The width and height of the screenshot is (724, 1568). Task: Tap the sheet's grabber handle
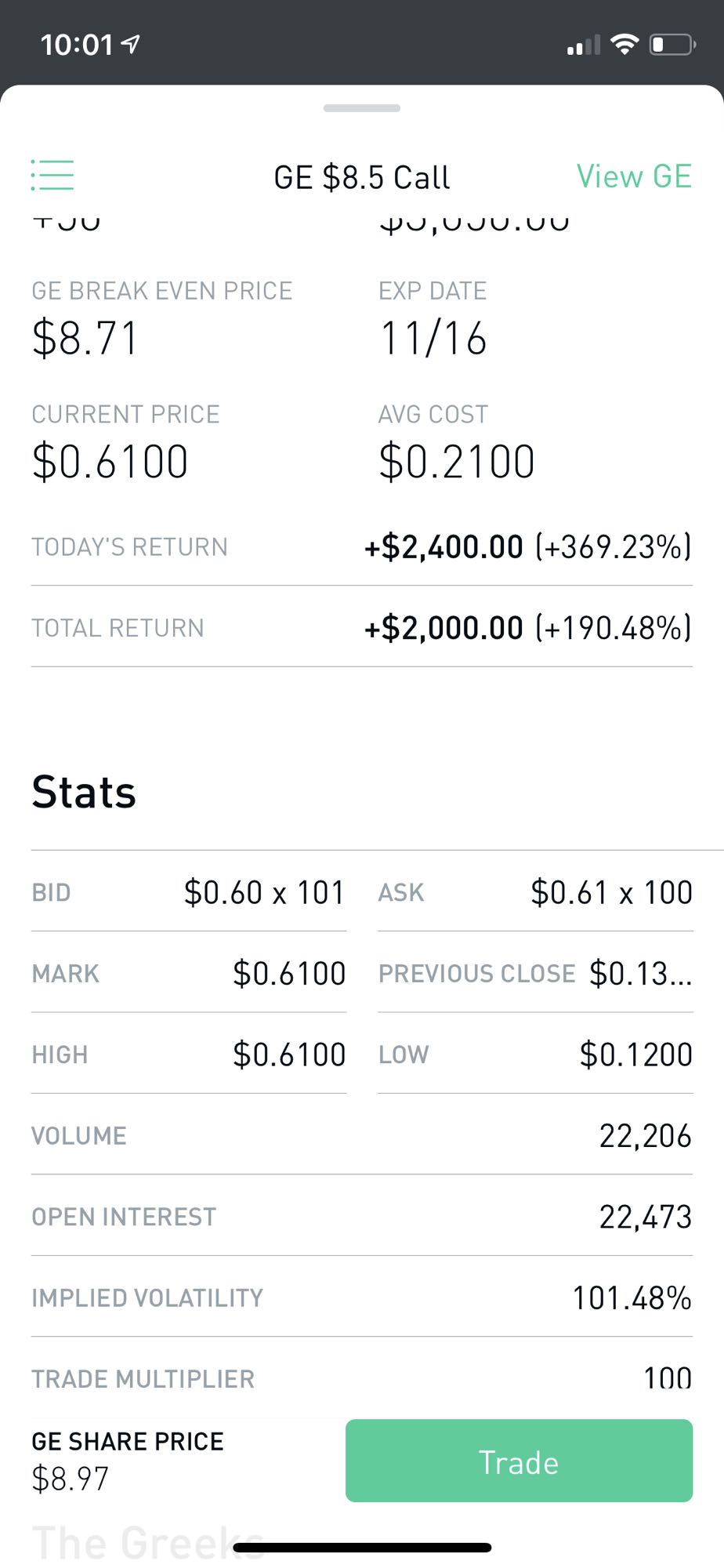pyautogui.click(x=362, y=108)
